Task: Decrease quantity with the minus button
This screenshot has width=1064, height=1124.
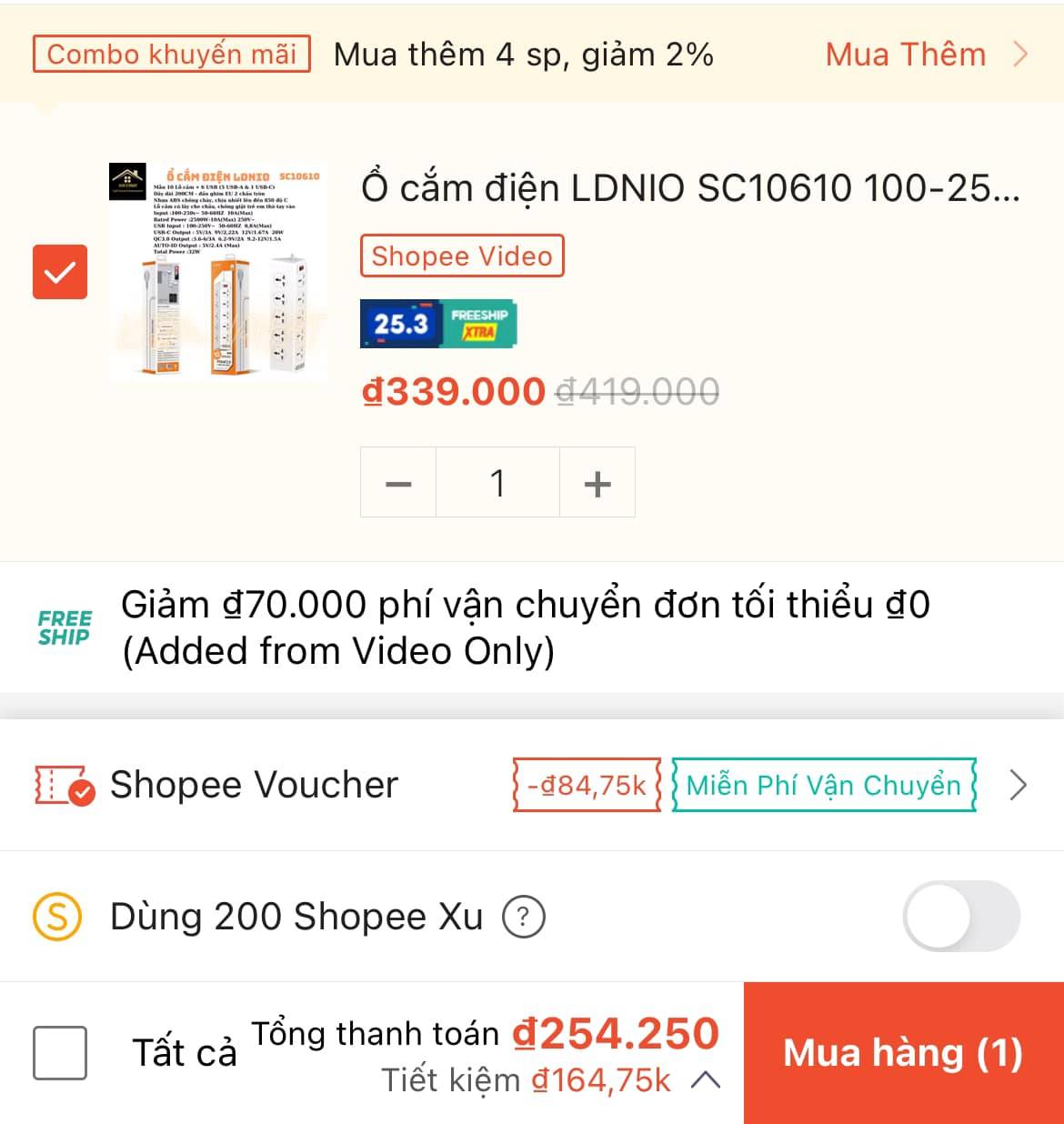Action: 398,483
